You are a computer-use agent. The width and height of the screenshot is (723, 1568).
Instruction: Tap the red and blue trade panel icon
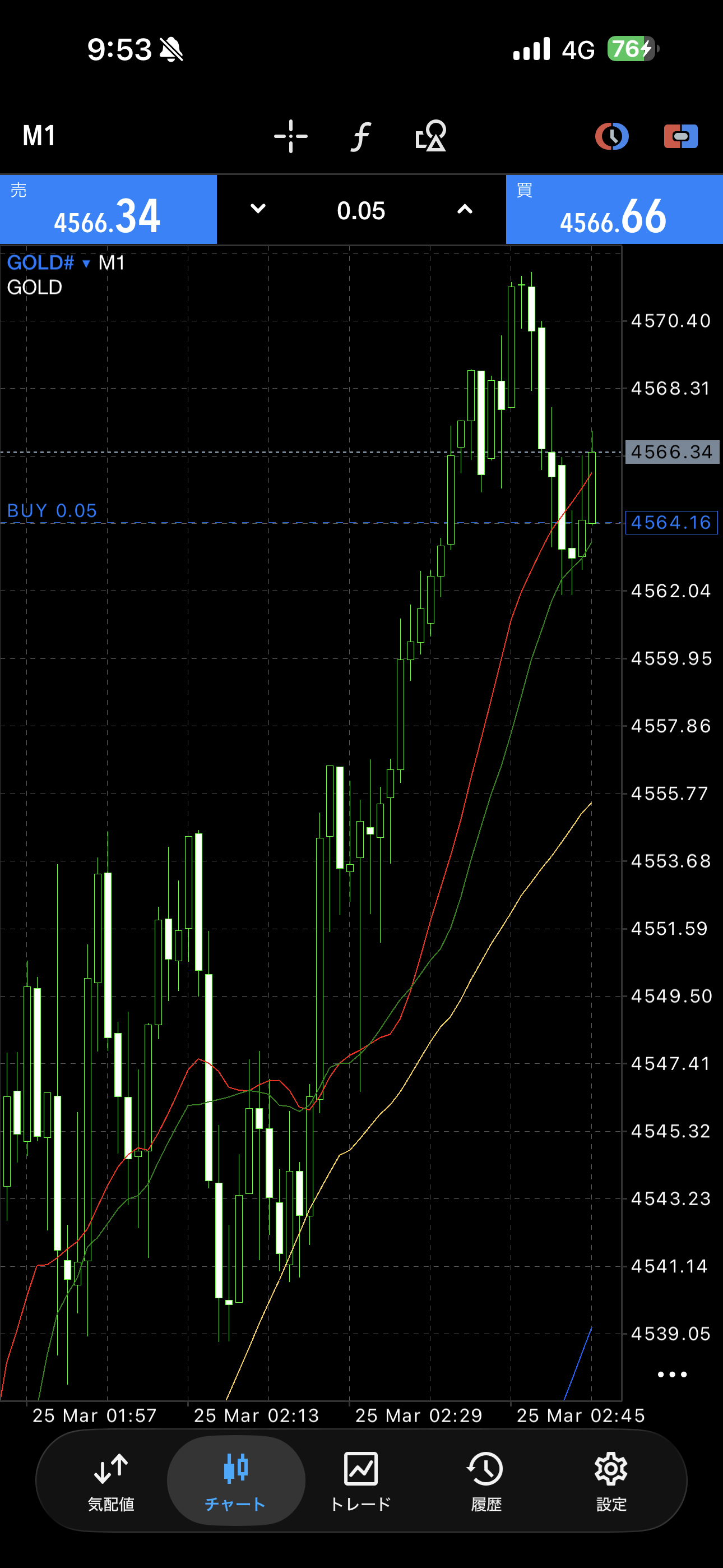[680, 136]
